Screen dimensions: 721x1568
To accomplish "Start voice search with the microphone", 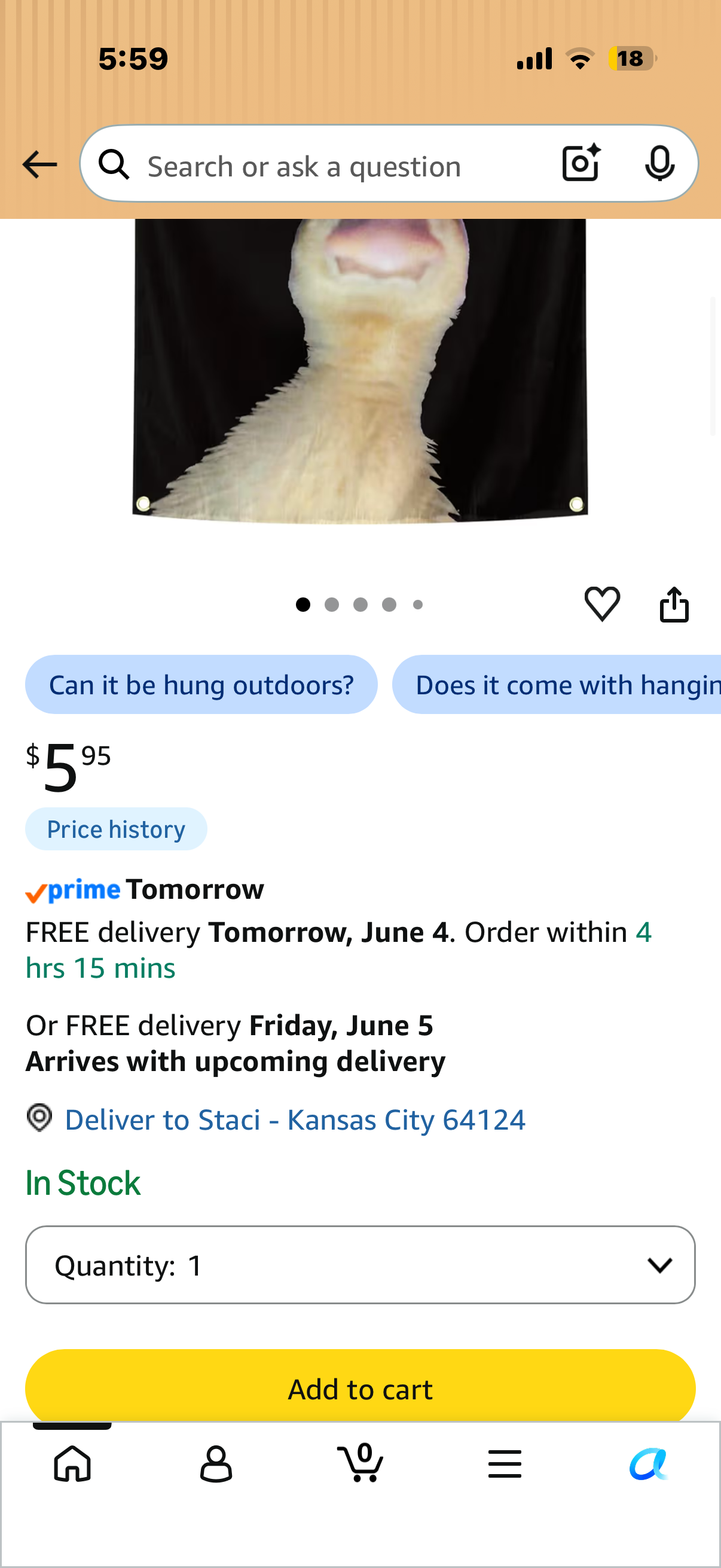I will pos(659,164).
